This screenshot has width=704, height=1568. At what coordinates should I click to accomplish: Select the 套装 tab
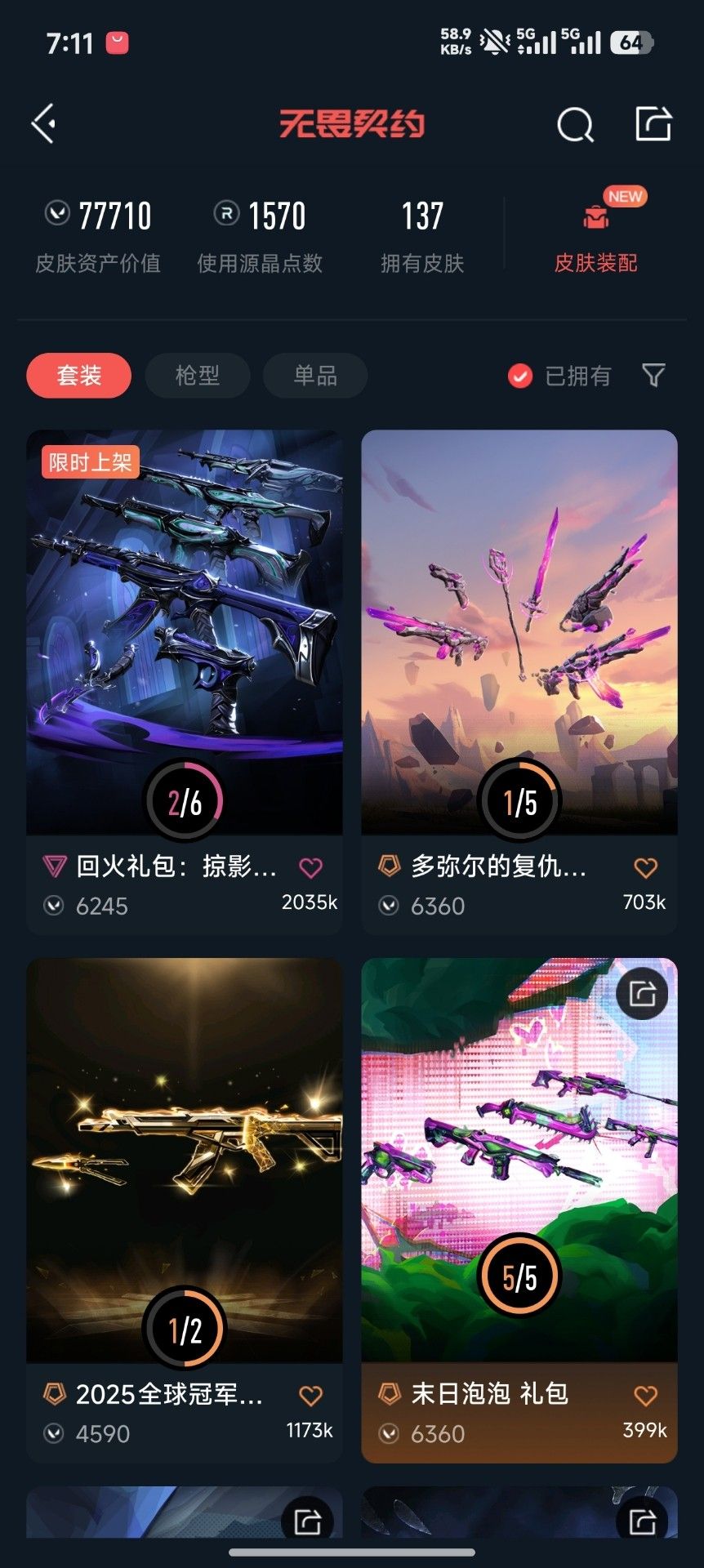(x=78, y=376)
